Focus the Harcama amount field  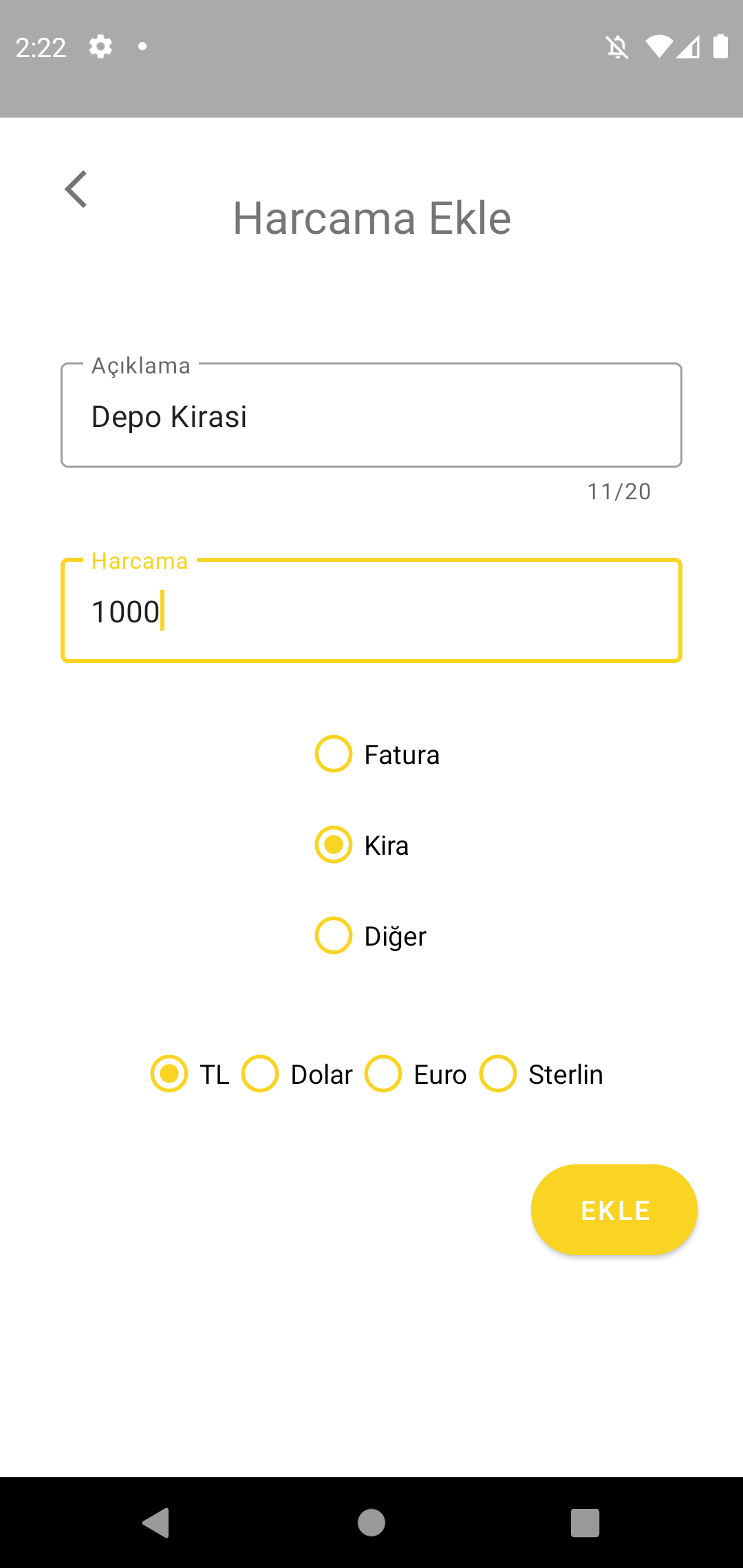click(371, 611)
